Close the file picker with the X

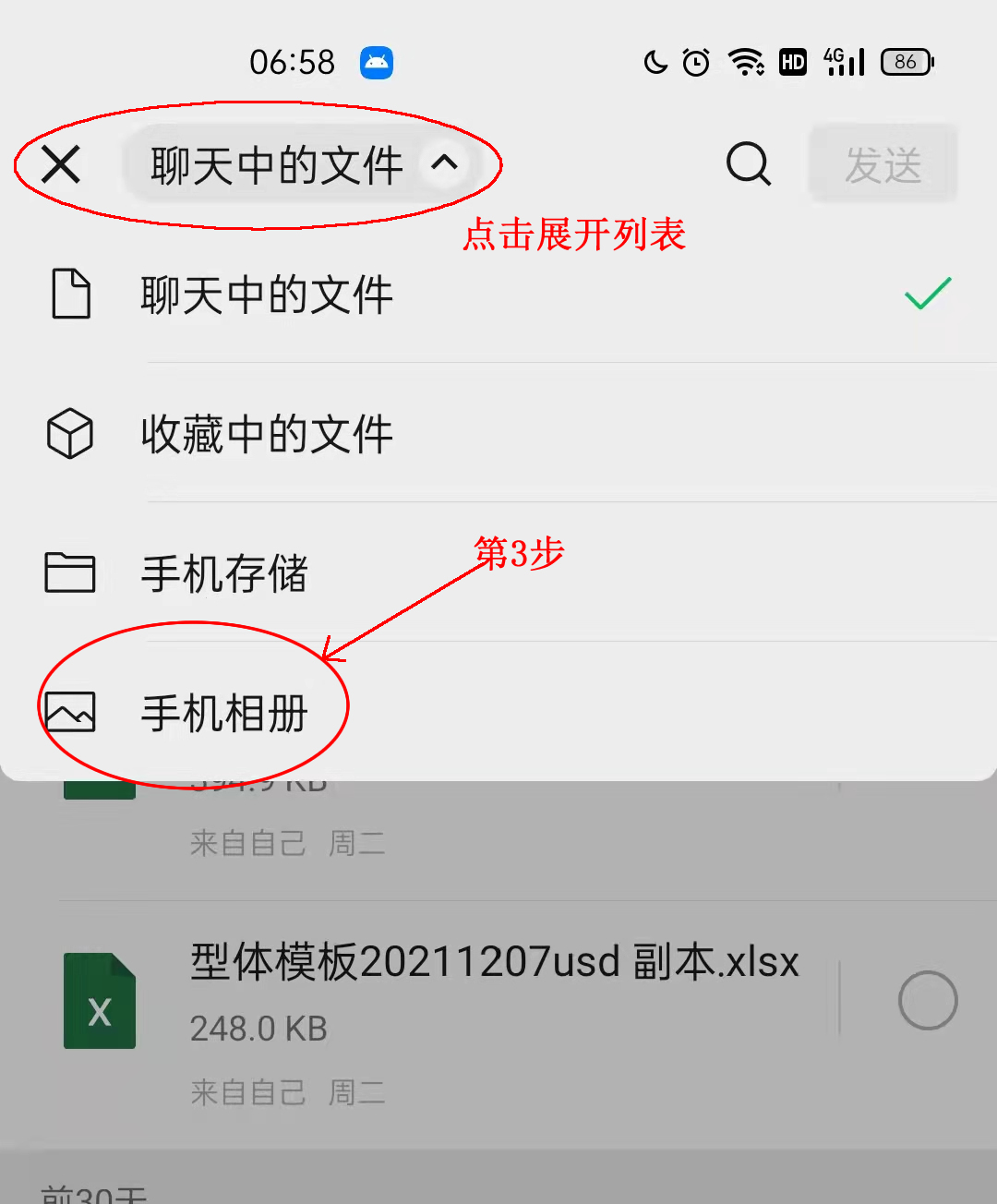point(61,165)
